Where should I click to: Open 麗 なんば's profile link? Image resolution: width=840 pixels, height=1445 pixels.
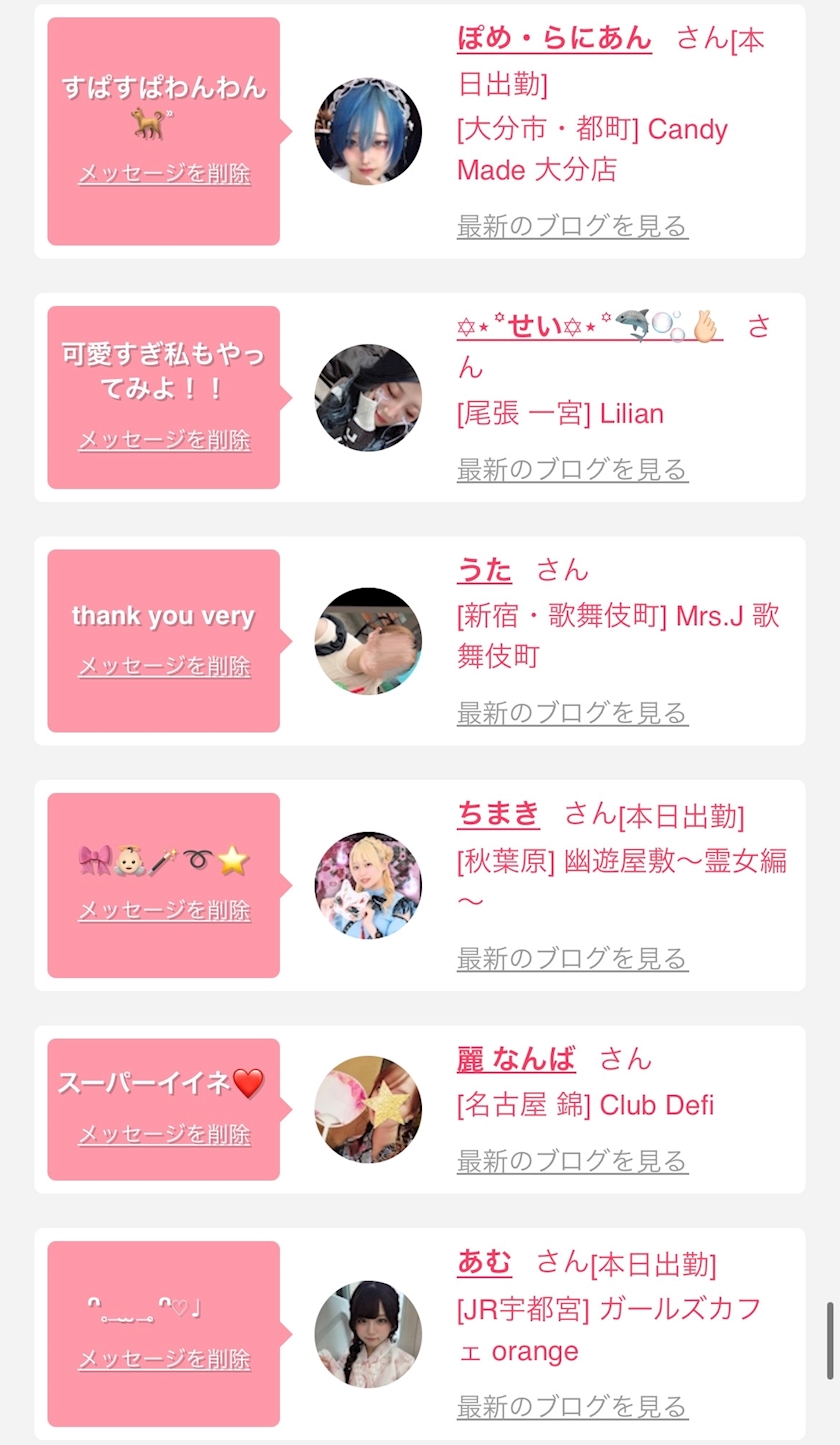coord(516,1058)
